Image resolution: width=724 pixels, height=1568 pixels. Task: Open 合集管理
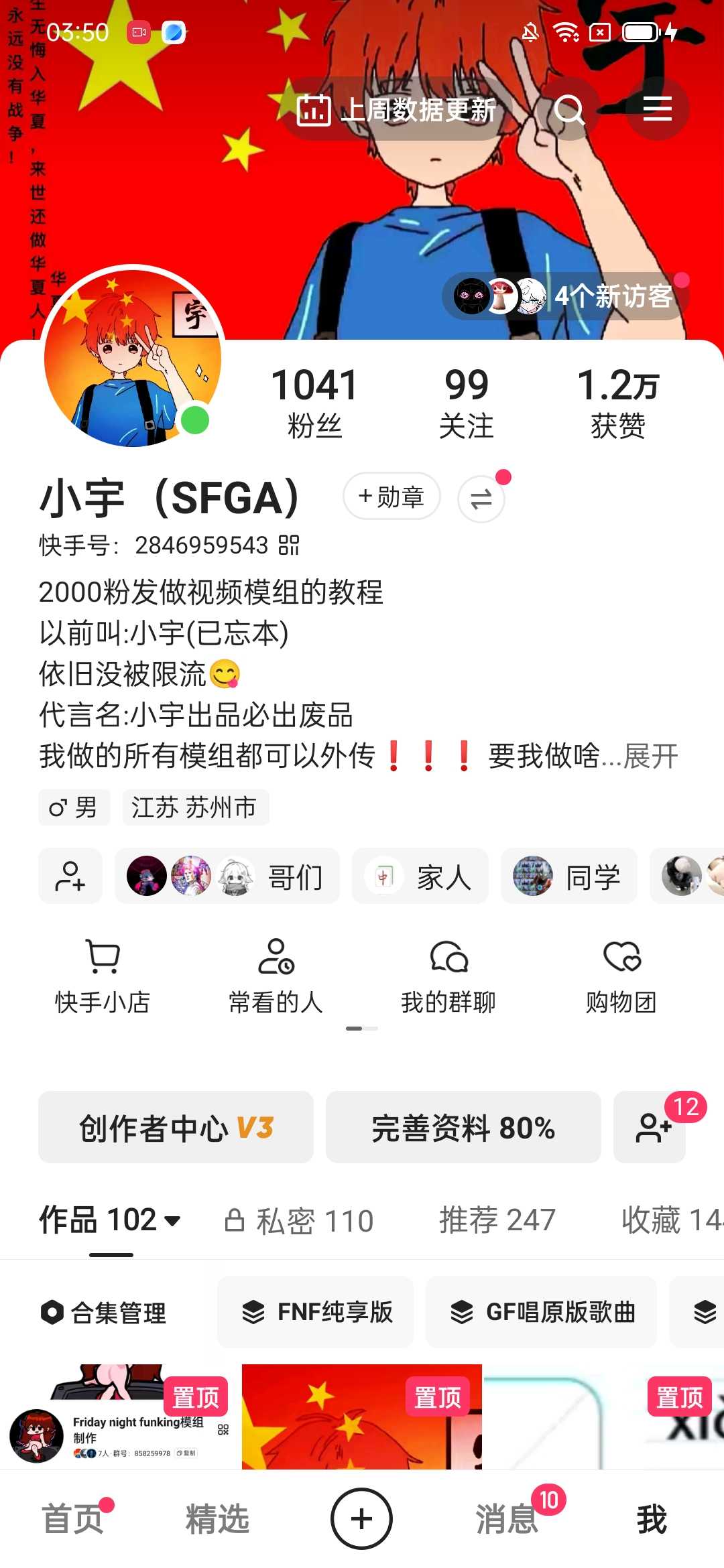(104, 1313)
